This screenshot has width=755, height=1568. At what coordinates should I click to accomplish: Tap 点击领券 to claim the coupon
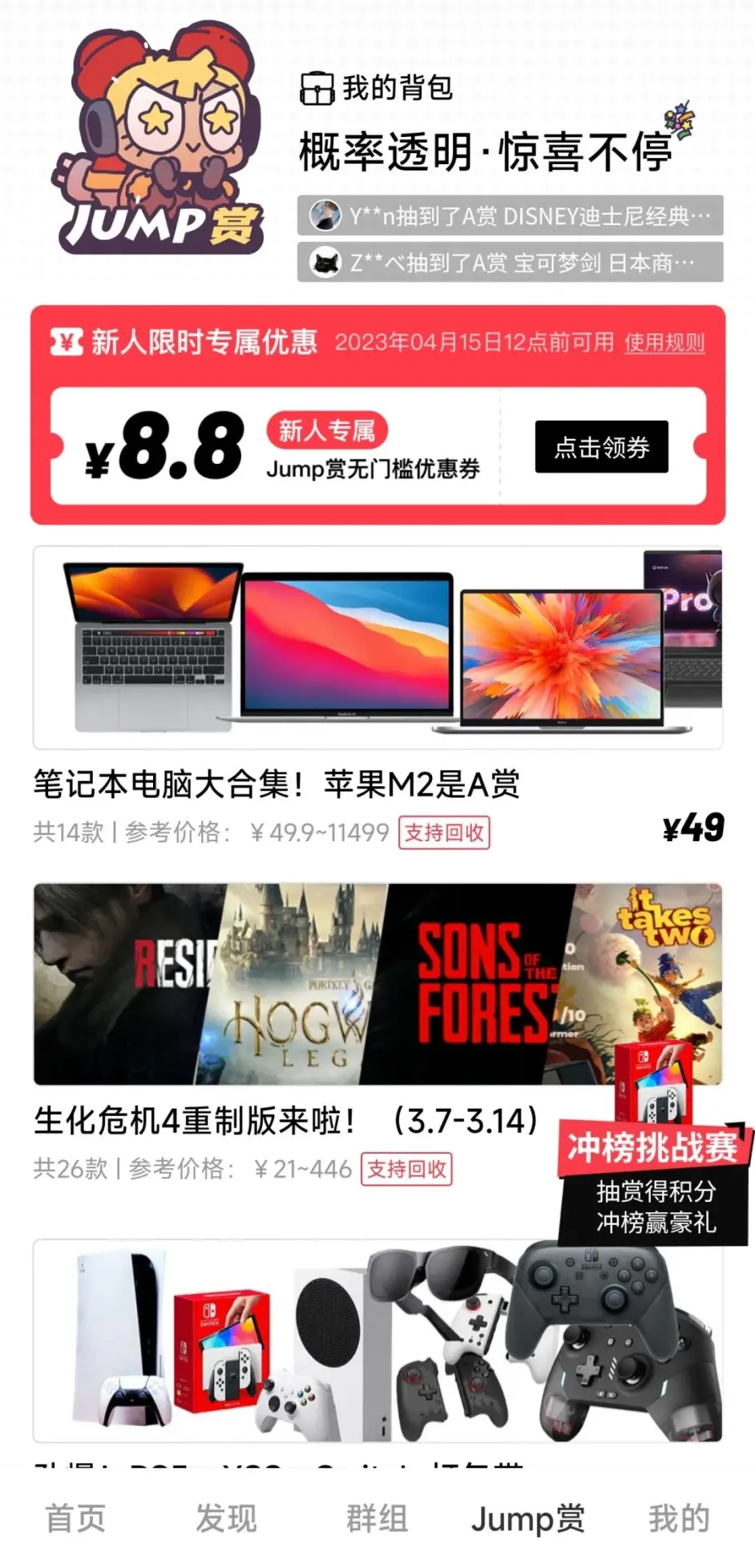pyautogui.click(x=601, y=447)
